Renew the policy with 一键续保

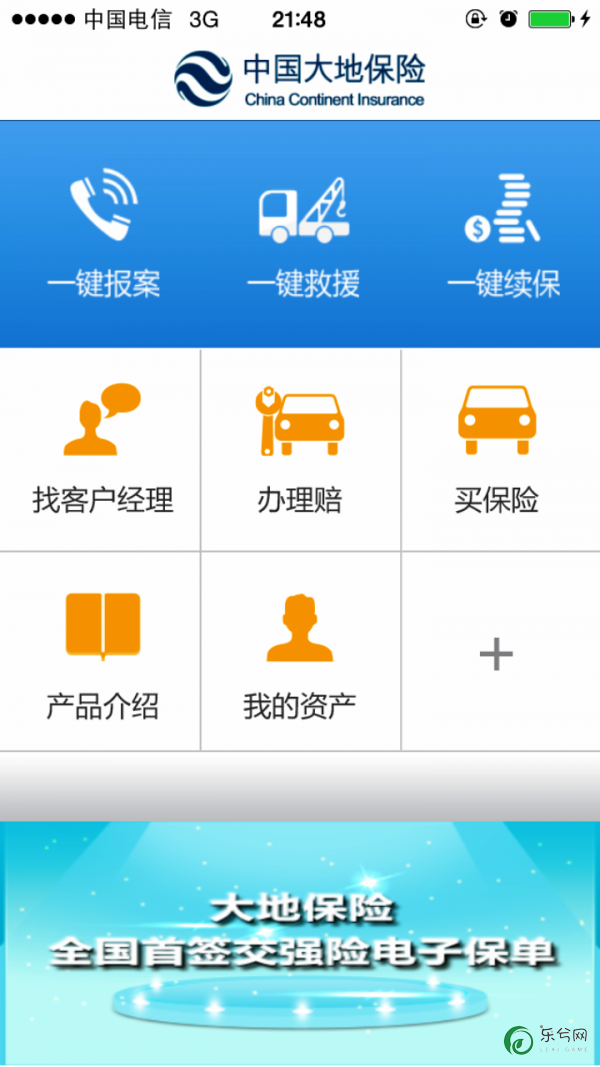pos(503,235)
